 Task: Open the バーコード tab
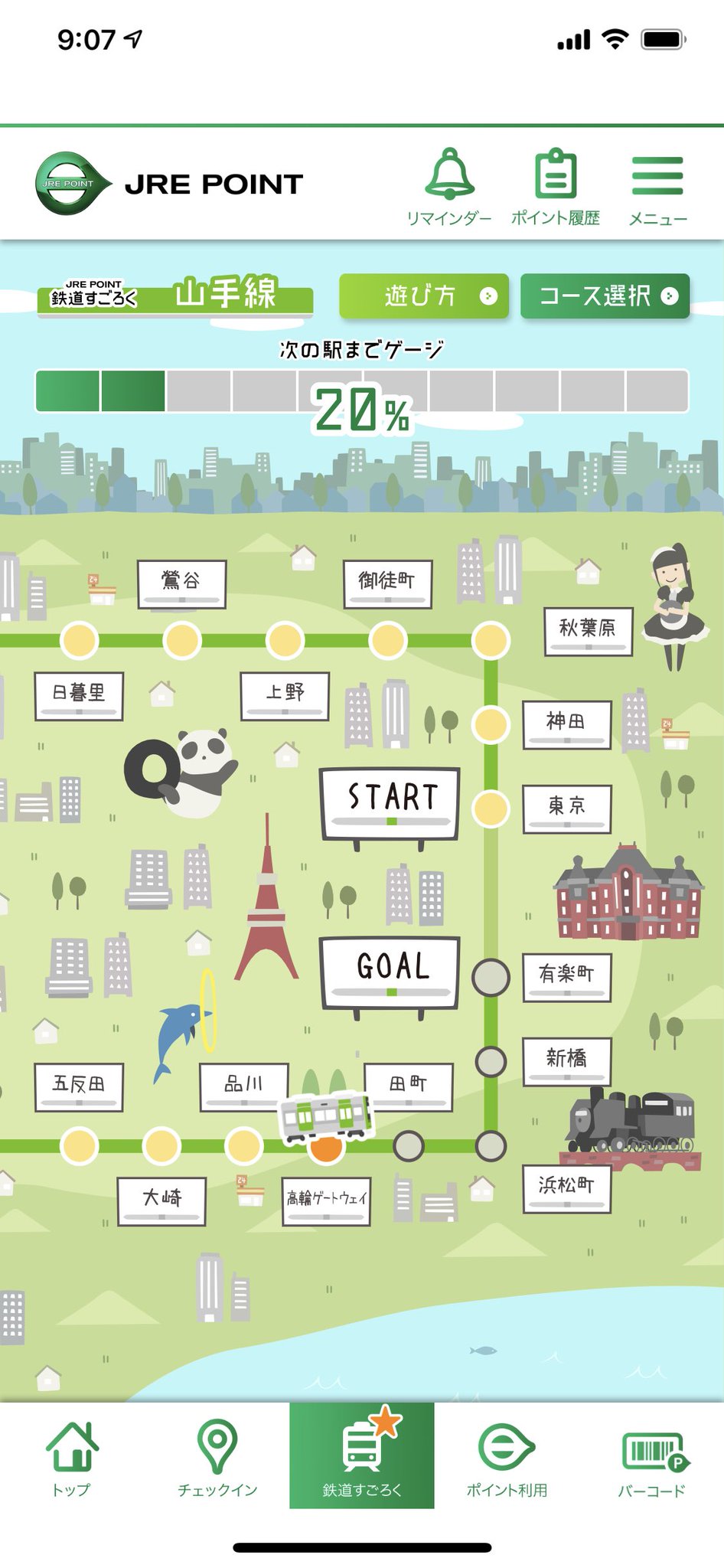[x=652, y=1457]
